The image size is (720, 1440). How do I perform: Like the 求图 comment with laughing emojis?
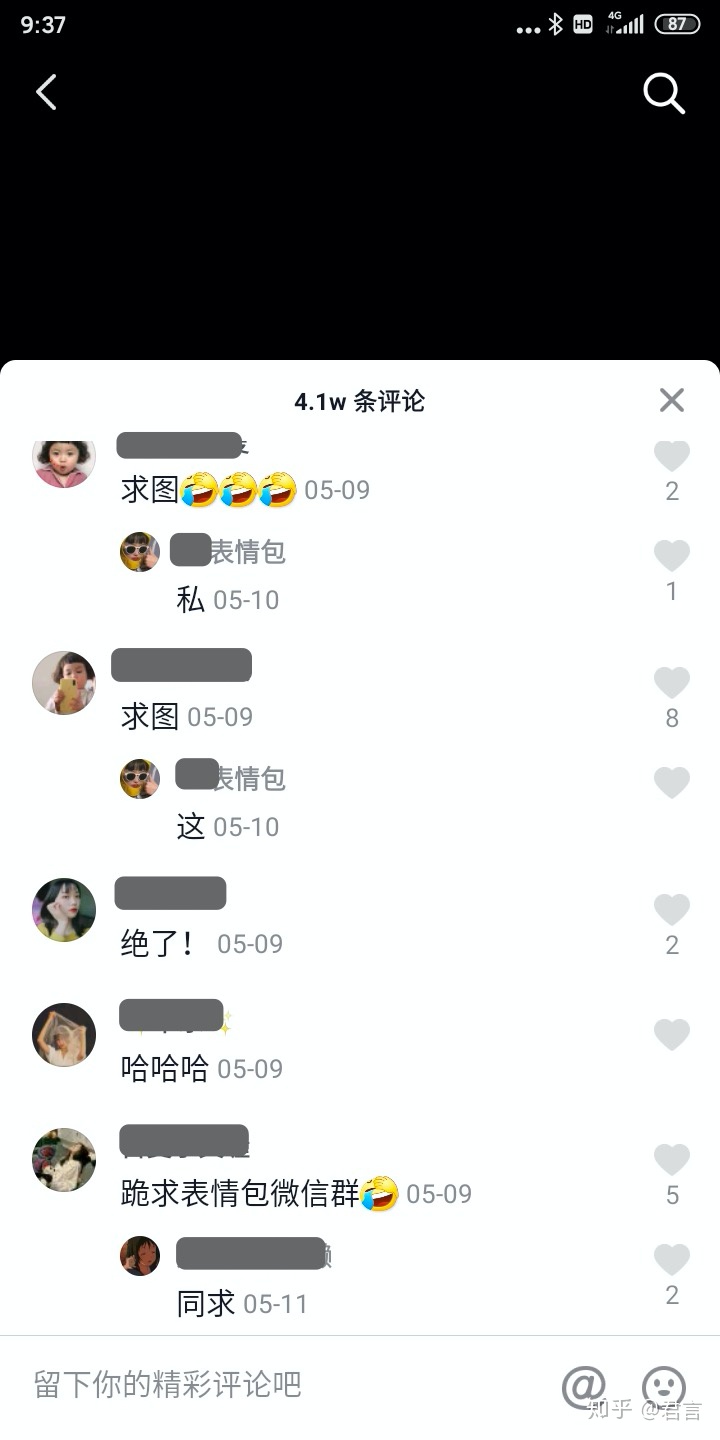pos(672,457)
